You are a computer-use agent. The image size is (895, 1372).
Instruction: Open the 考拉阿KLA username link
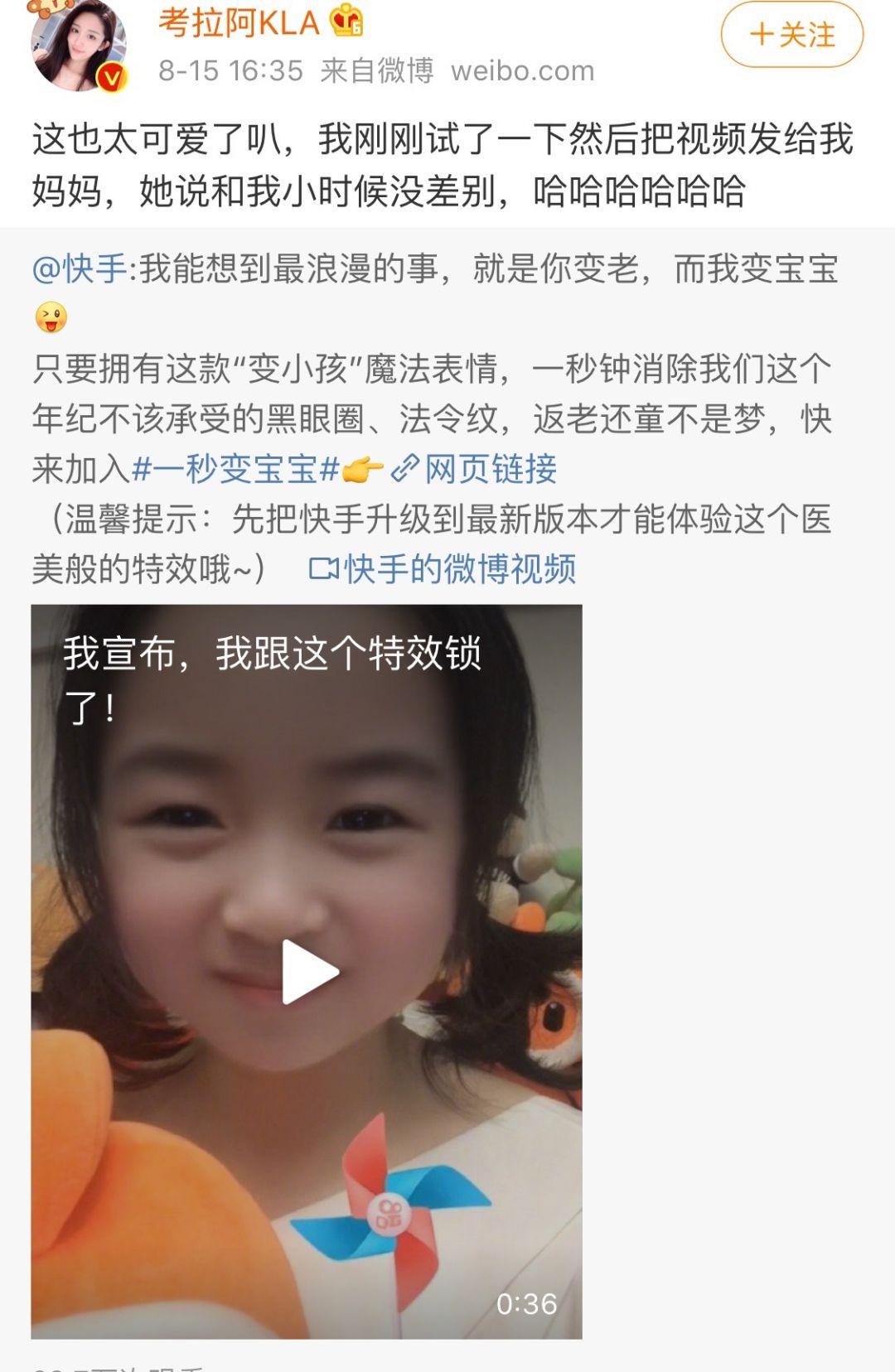click(239, 23)
